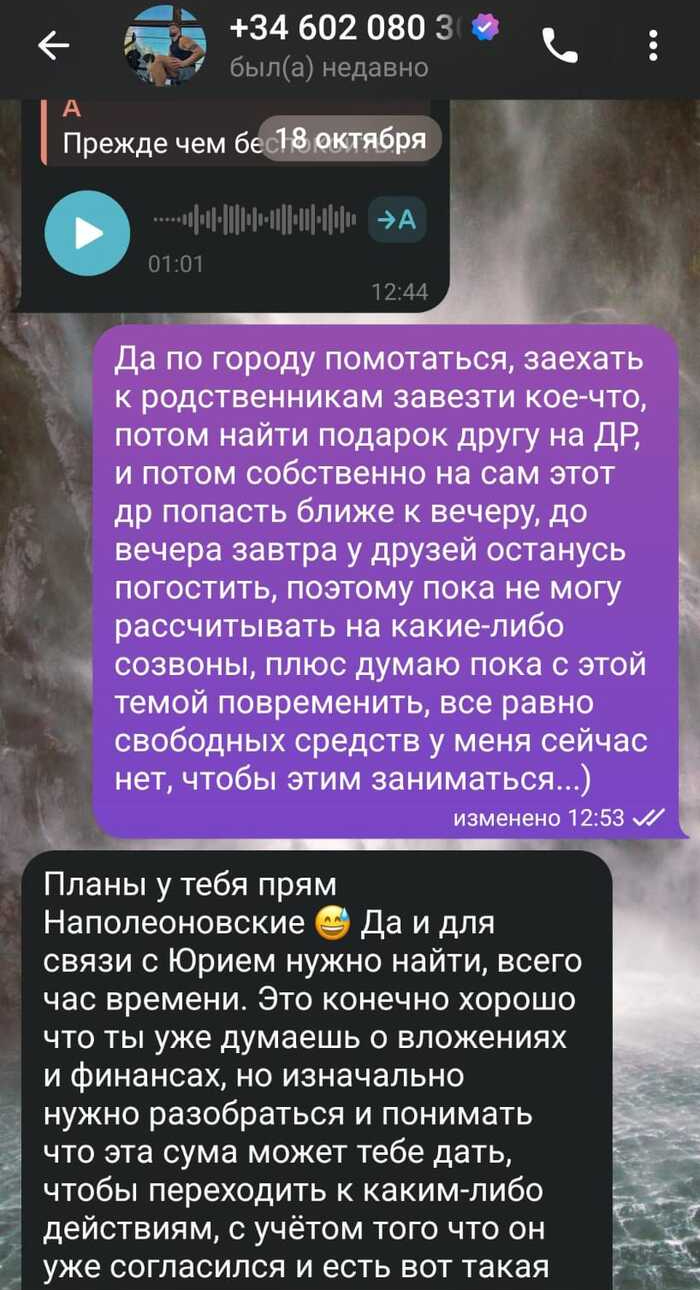The height and width of the screenshot is (1290, 700).
Task: Transcribe the voice message to text
Action: pos(397,222)
